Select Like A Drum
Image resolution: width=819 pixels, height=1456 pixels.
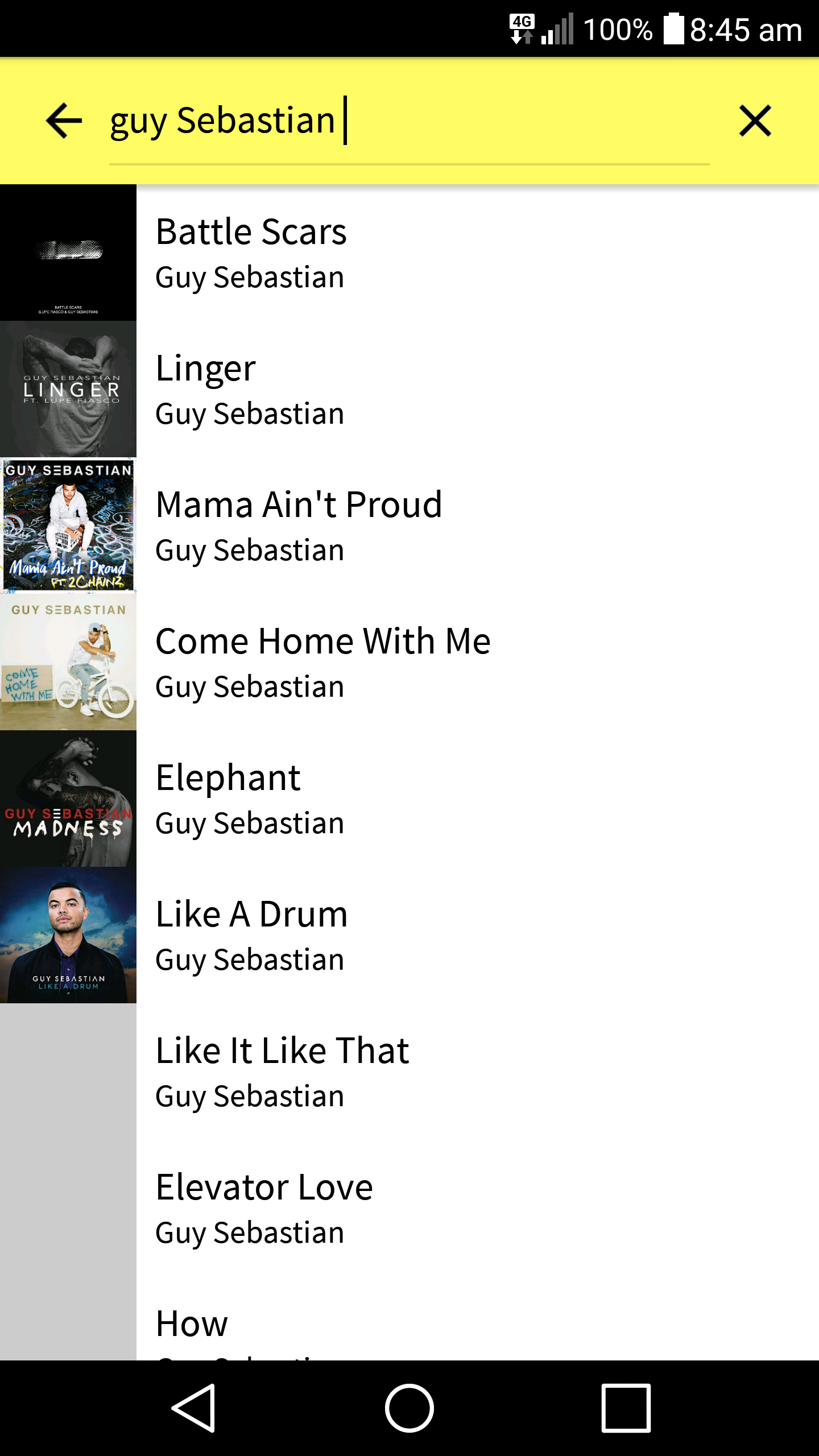coord(409,935)
